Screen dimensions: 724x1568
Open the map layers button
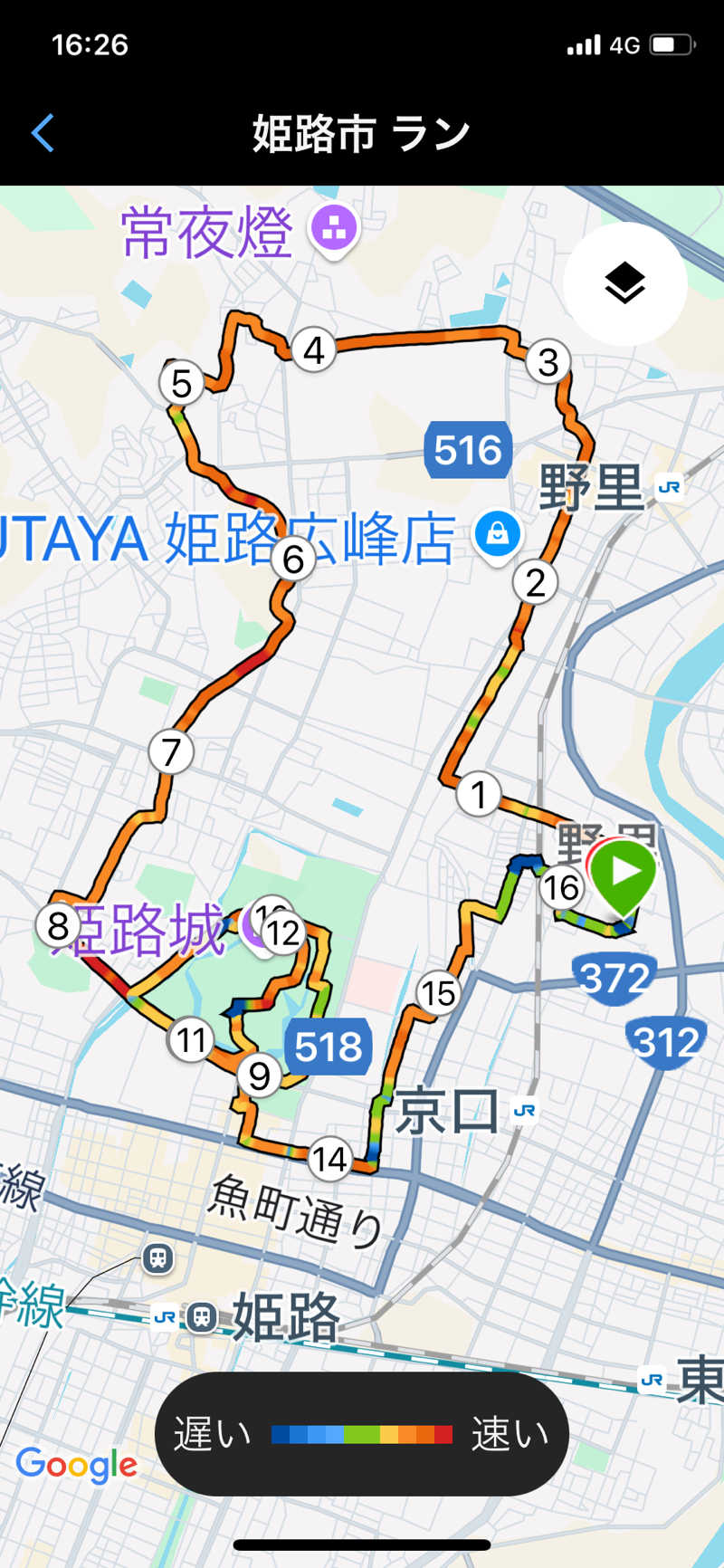click(624, 283)
